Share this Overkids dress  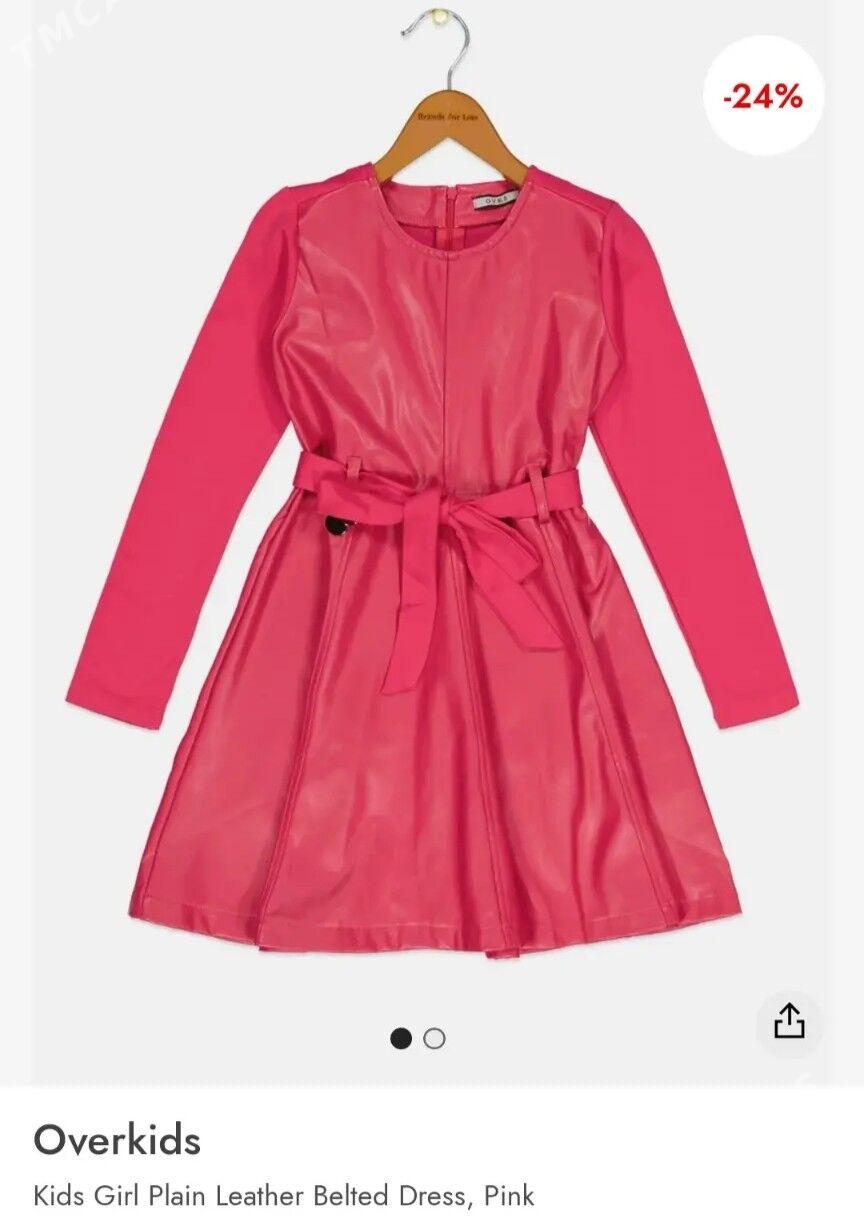coord(789,1022)
